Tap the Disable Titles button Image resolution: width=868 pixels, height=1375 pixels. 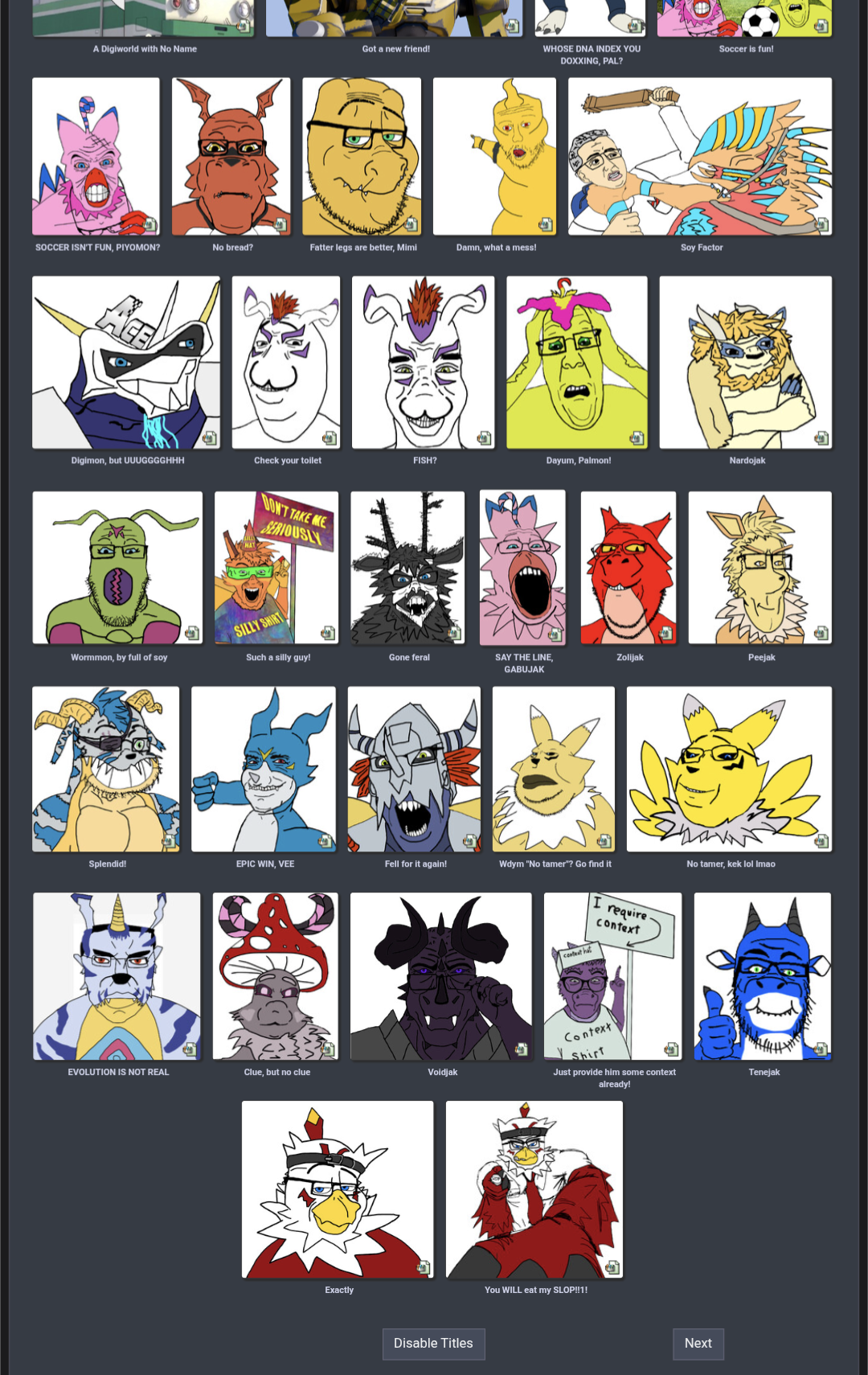click(x=433, y=1344)
